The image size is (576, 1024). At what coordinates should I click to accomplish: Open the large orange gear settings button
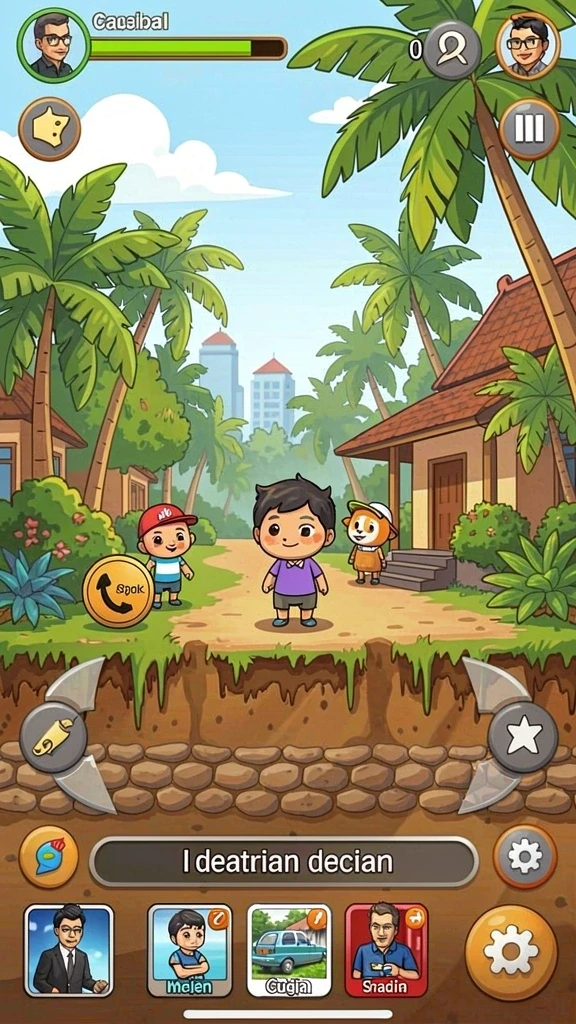[x=511, y=953]
